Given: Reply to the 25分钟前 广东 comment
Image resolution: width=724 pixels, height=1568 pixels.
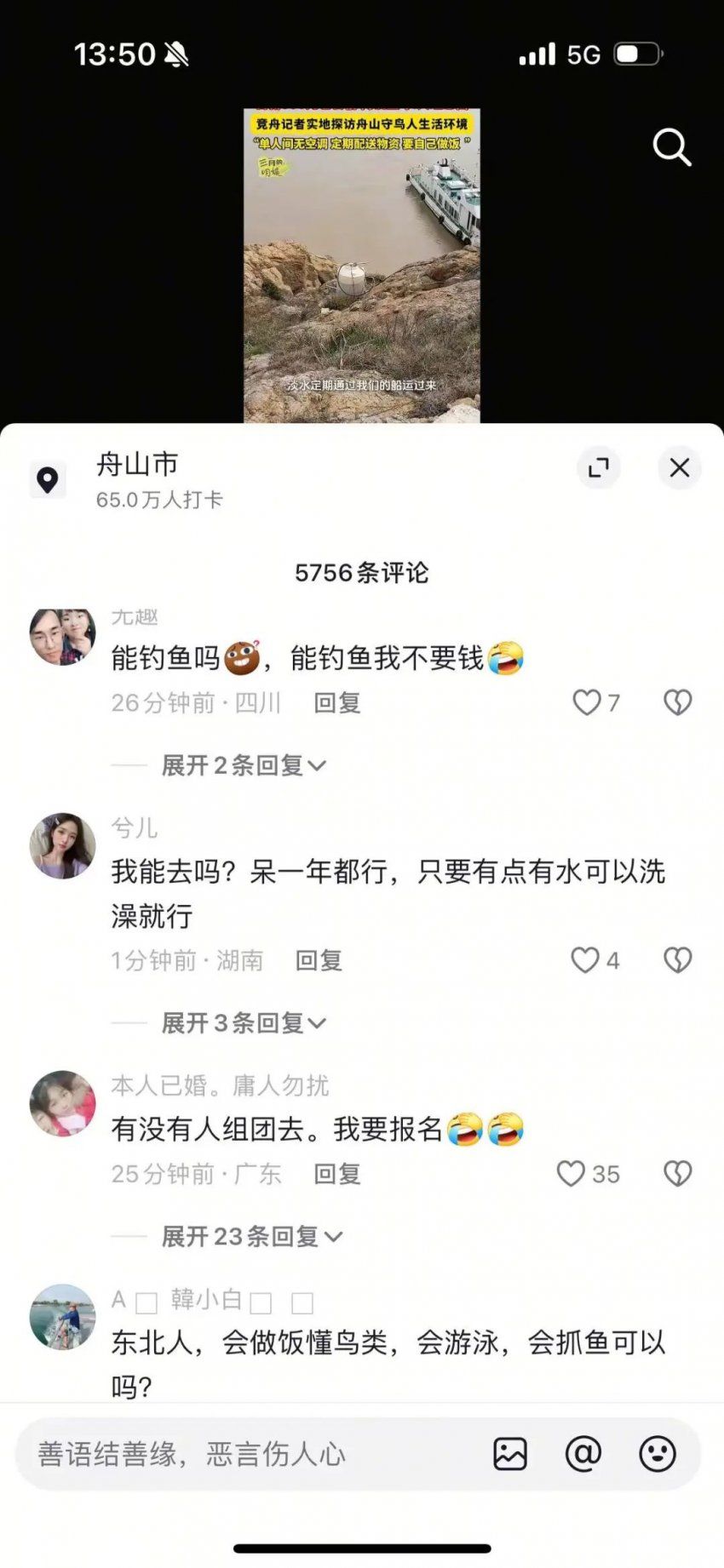Looking at the screenshot, I should pos(337,1175).
